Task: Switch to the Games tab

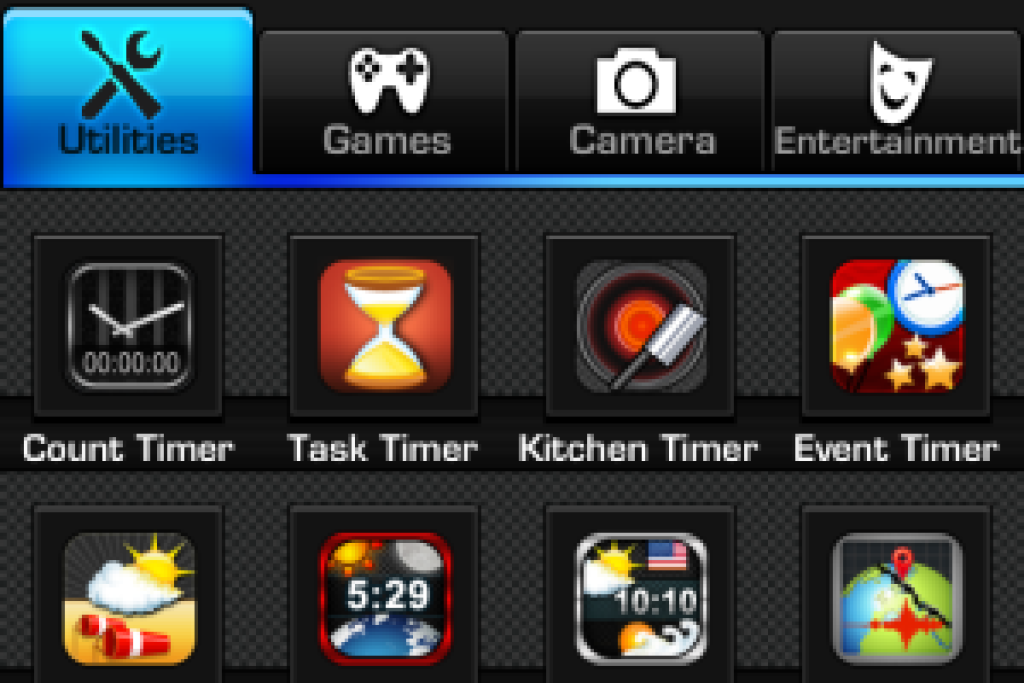Action: pos(386,100)
